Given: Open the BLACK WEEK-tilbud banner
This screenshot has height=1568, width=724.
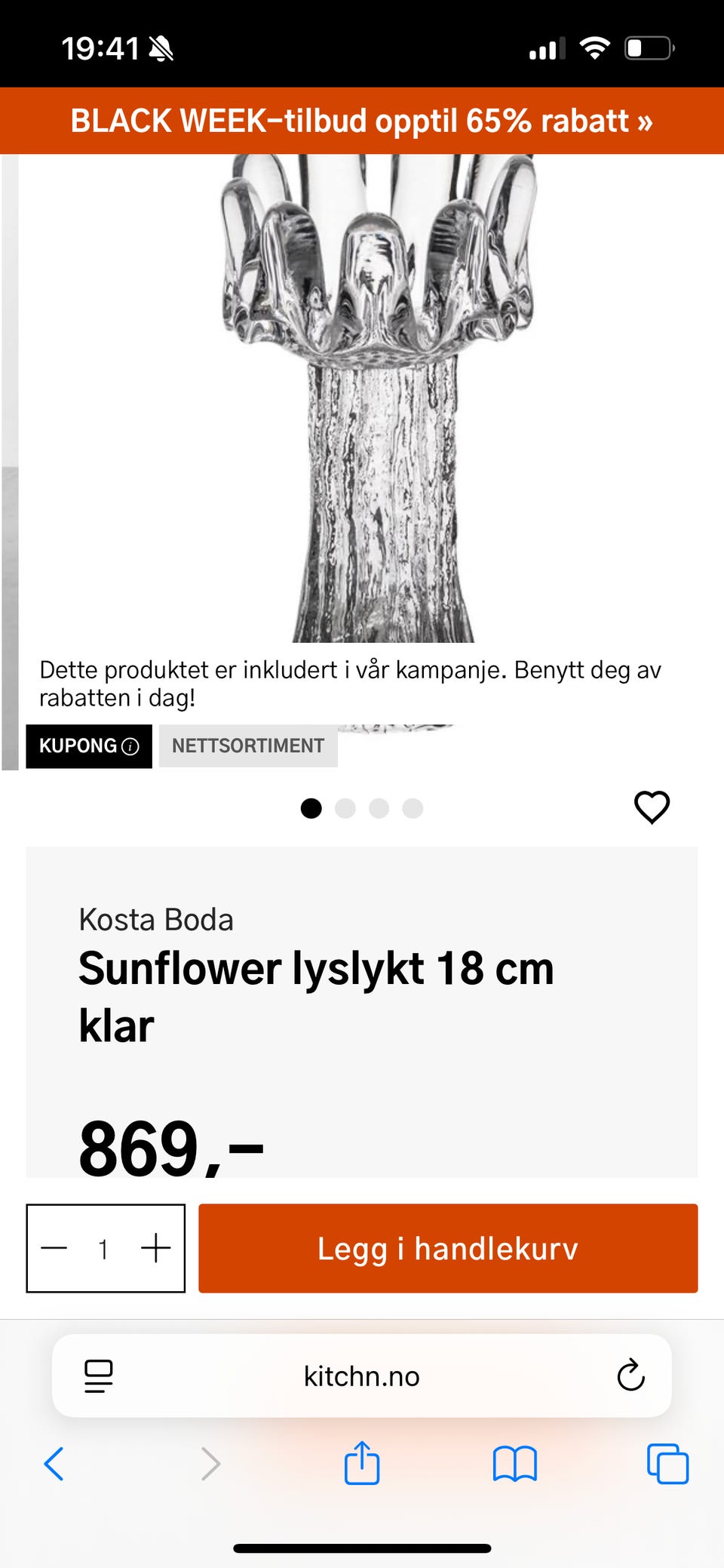Looking at the screenshot, I should (361, 121).
